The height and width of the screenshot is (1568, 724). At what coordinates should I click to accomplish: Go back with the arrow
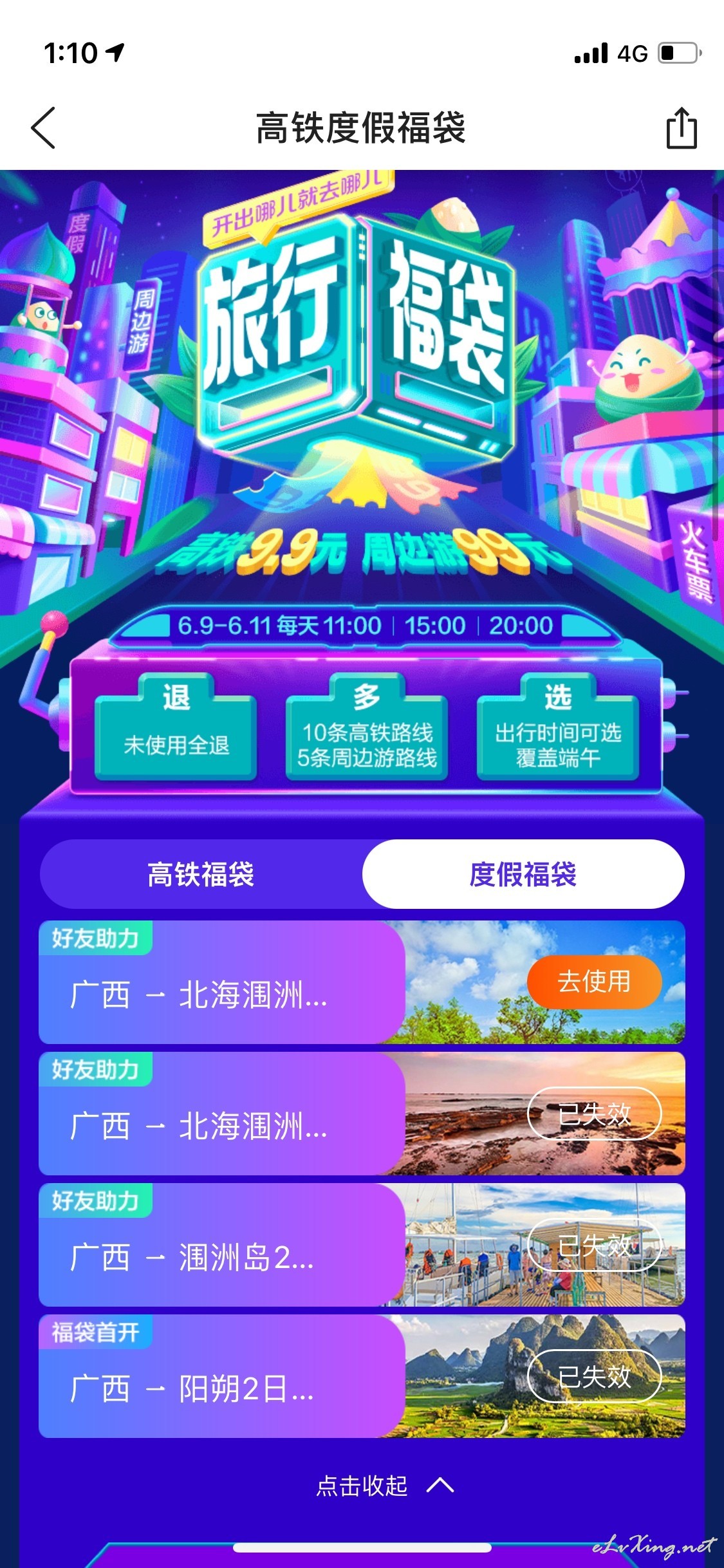tap(43, 128)
